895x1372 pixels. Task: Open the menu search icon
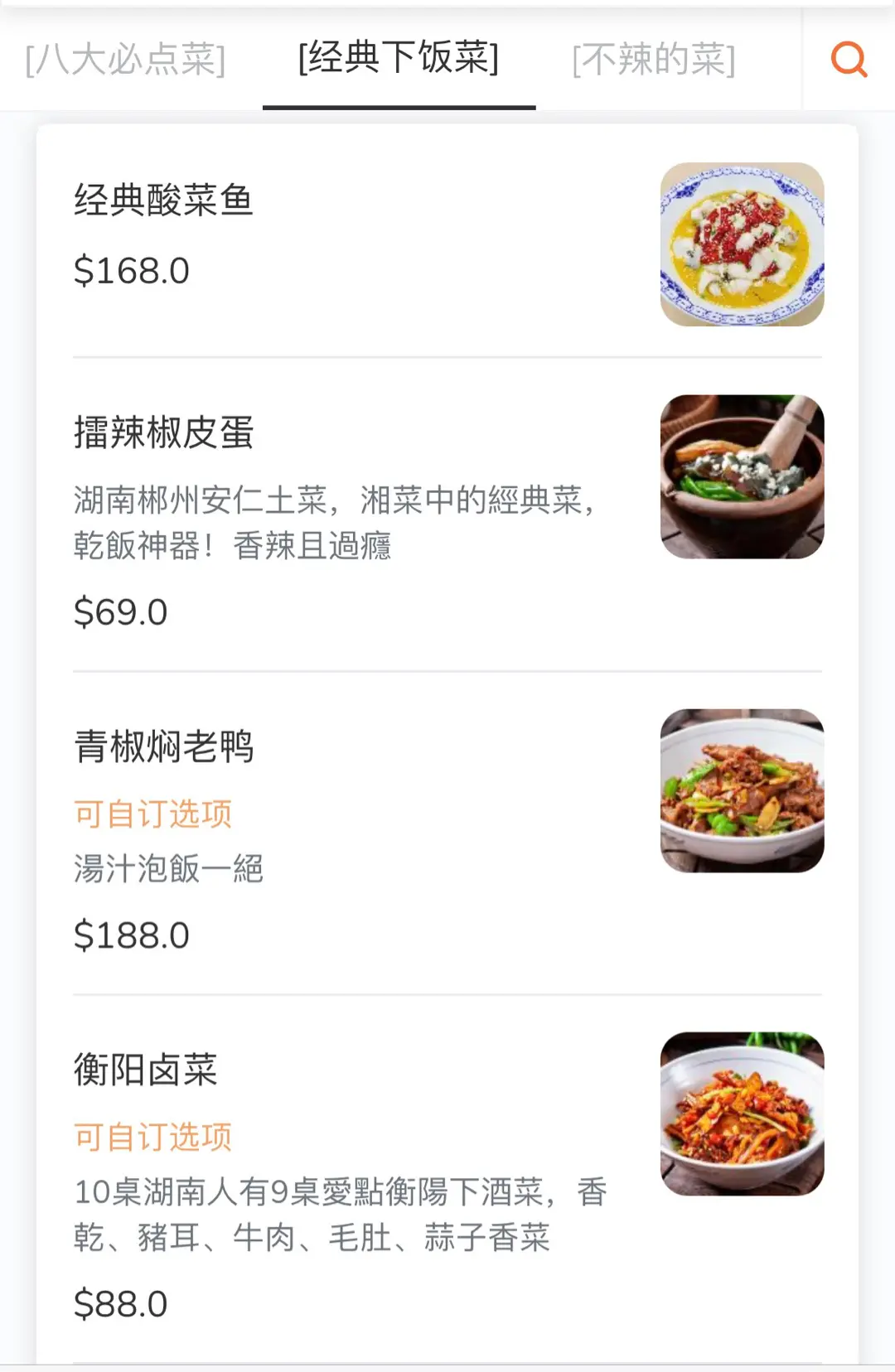click(x=849, y=60)
